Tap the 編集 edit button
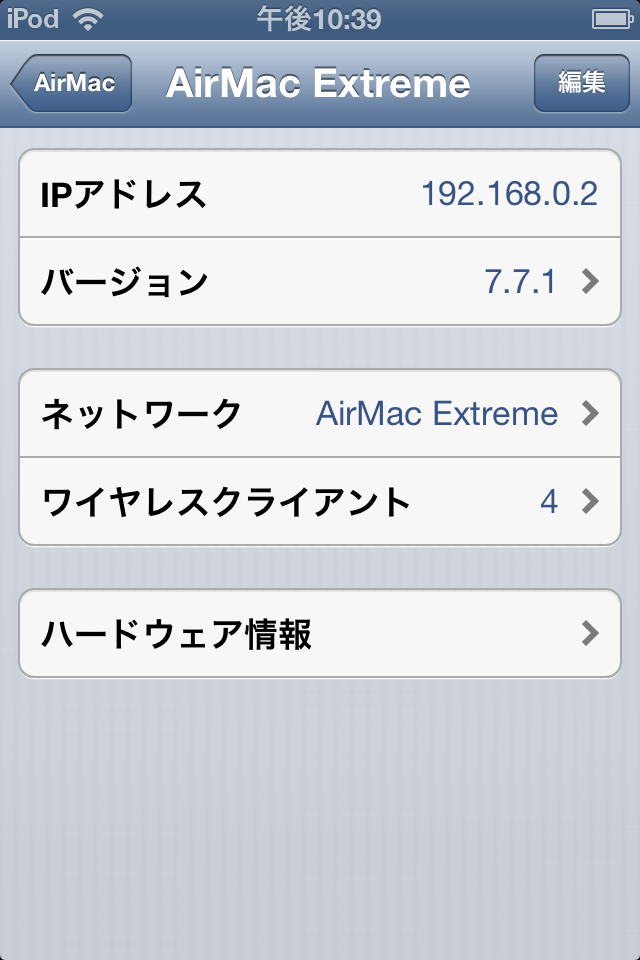The height and width of the screenshot is (960, 640). point(581,83)
